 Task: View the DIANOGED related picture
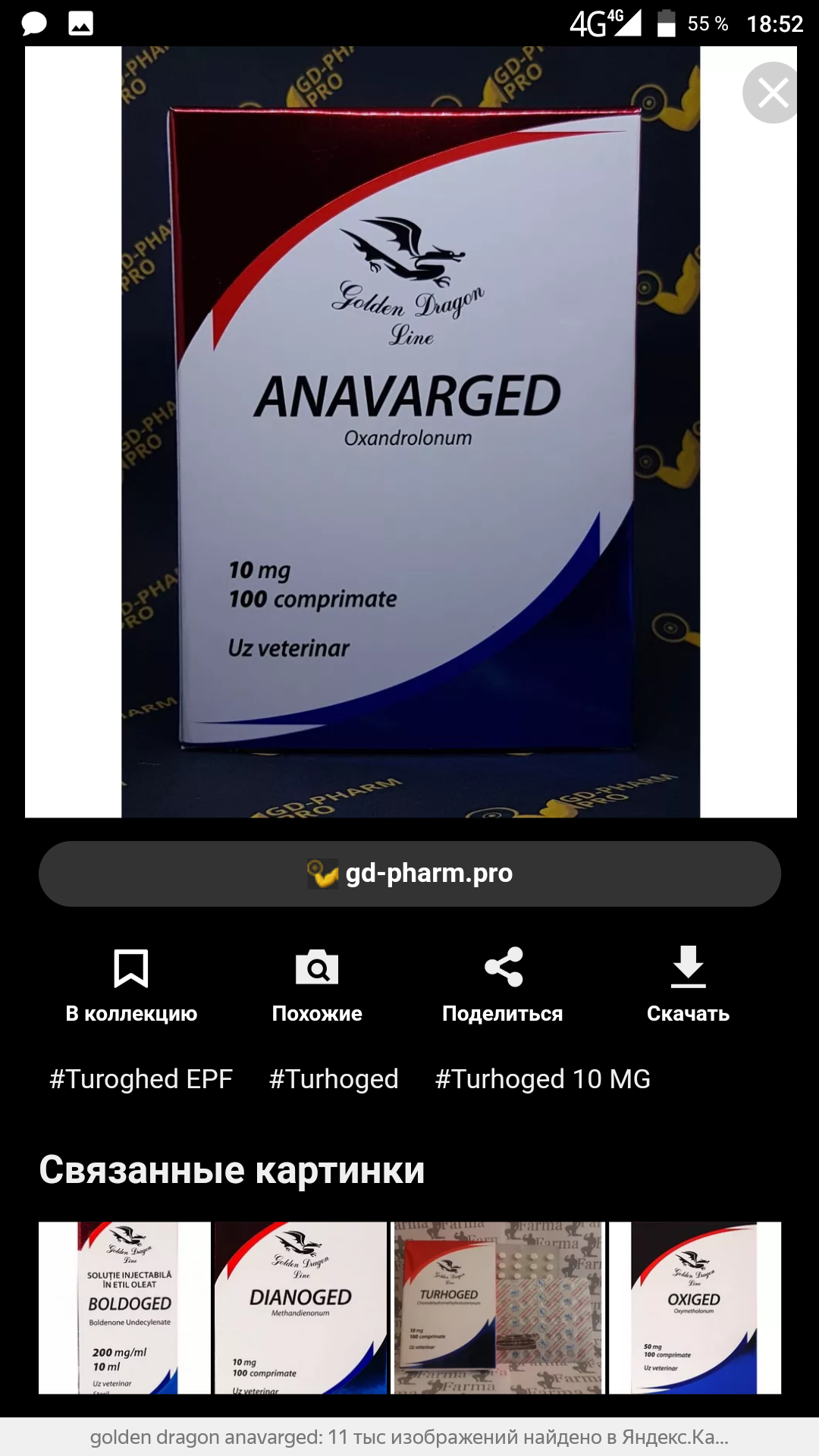pyautogui.click(x=301, y=1307)
